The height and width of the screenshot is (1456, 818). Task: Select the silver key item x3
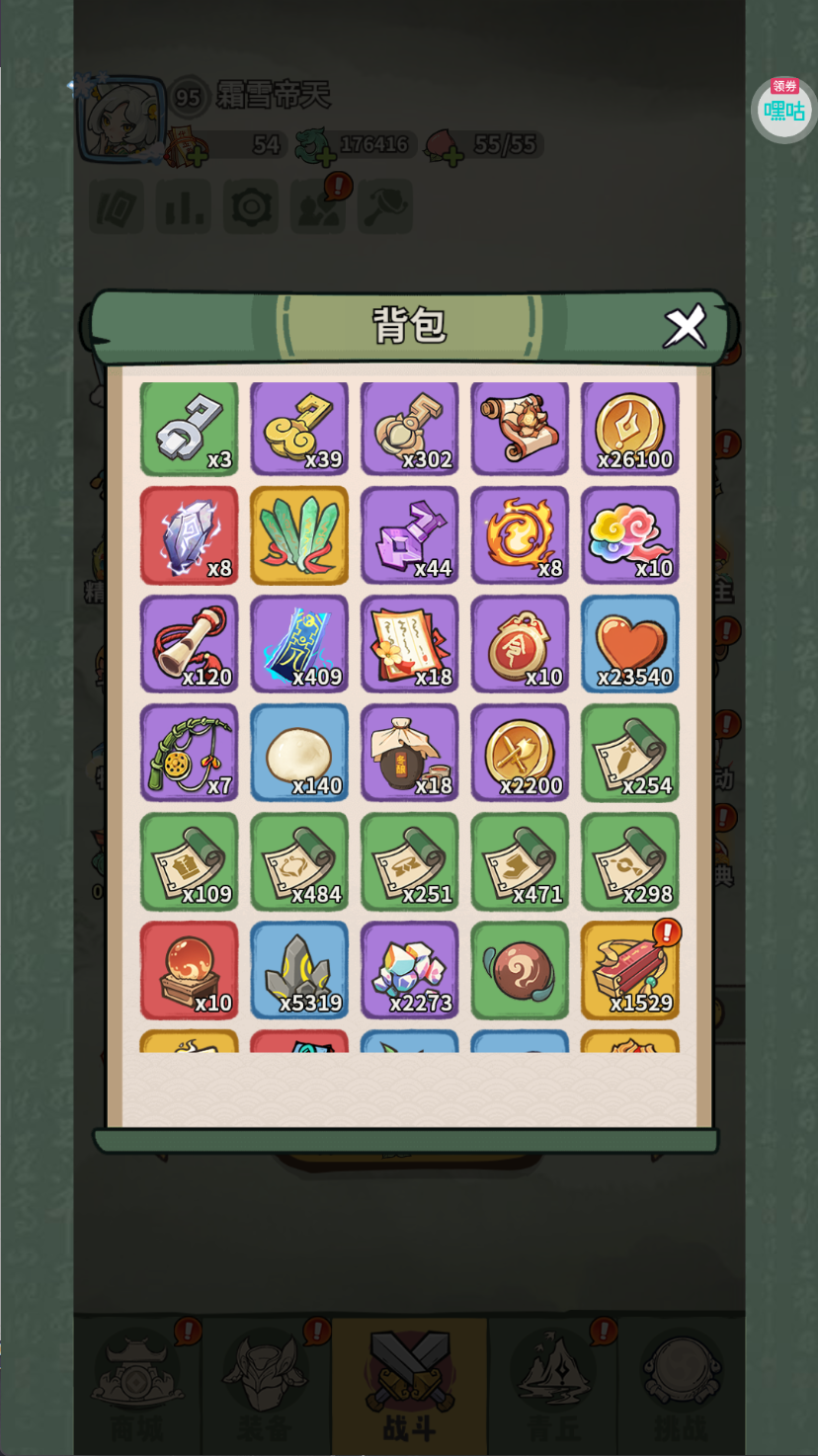[190, 429]
